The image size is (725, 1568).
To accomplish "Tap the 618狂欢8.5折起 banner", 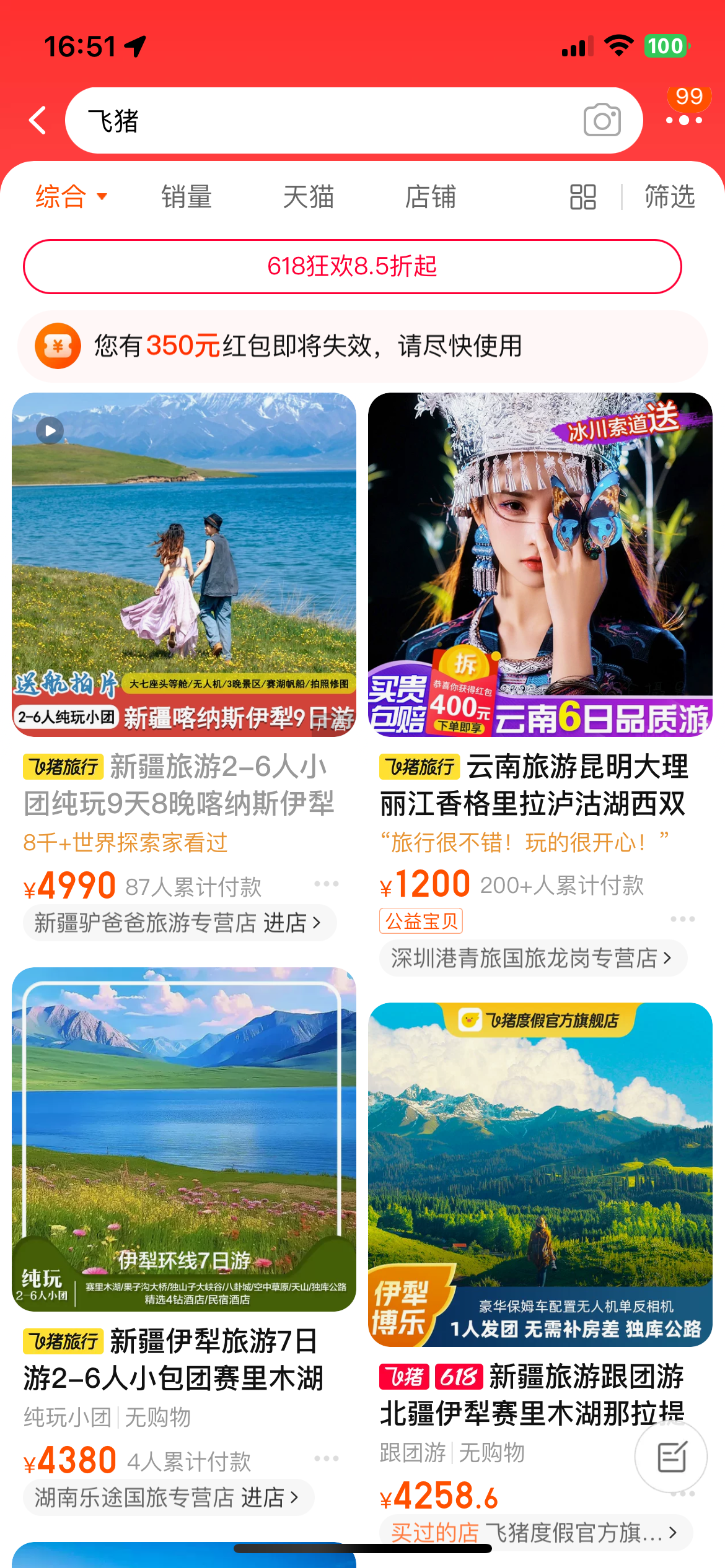I will pyautogui.click(x=352, y=266).
